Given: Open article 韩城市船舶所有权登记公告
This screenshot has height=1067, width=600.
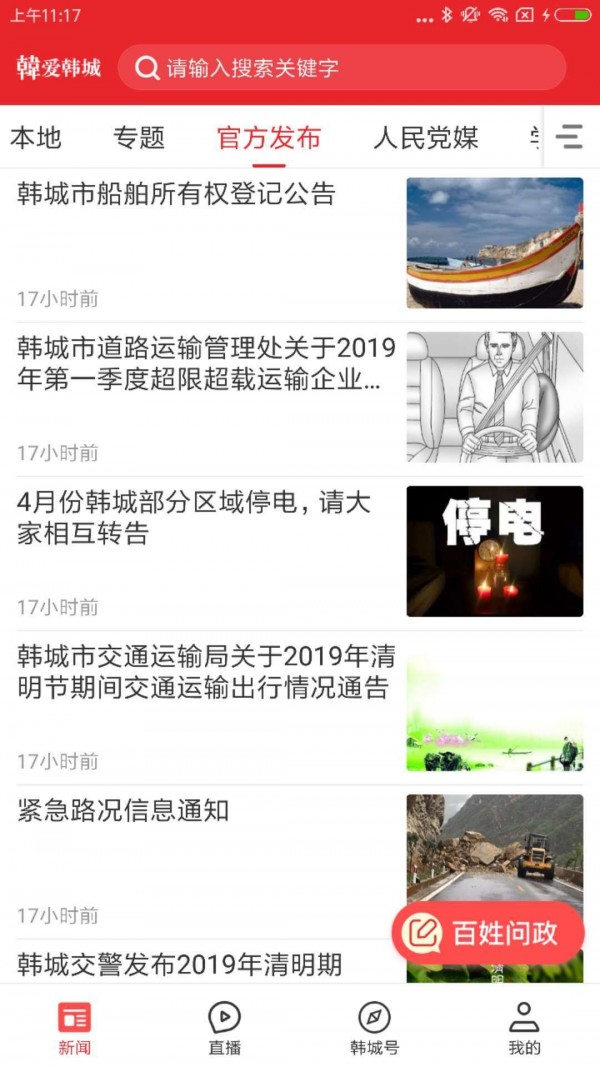Looking at the screenshot, I should [177, 194].
